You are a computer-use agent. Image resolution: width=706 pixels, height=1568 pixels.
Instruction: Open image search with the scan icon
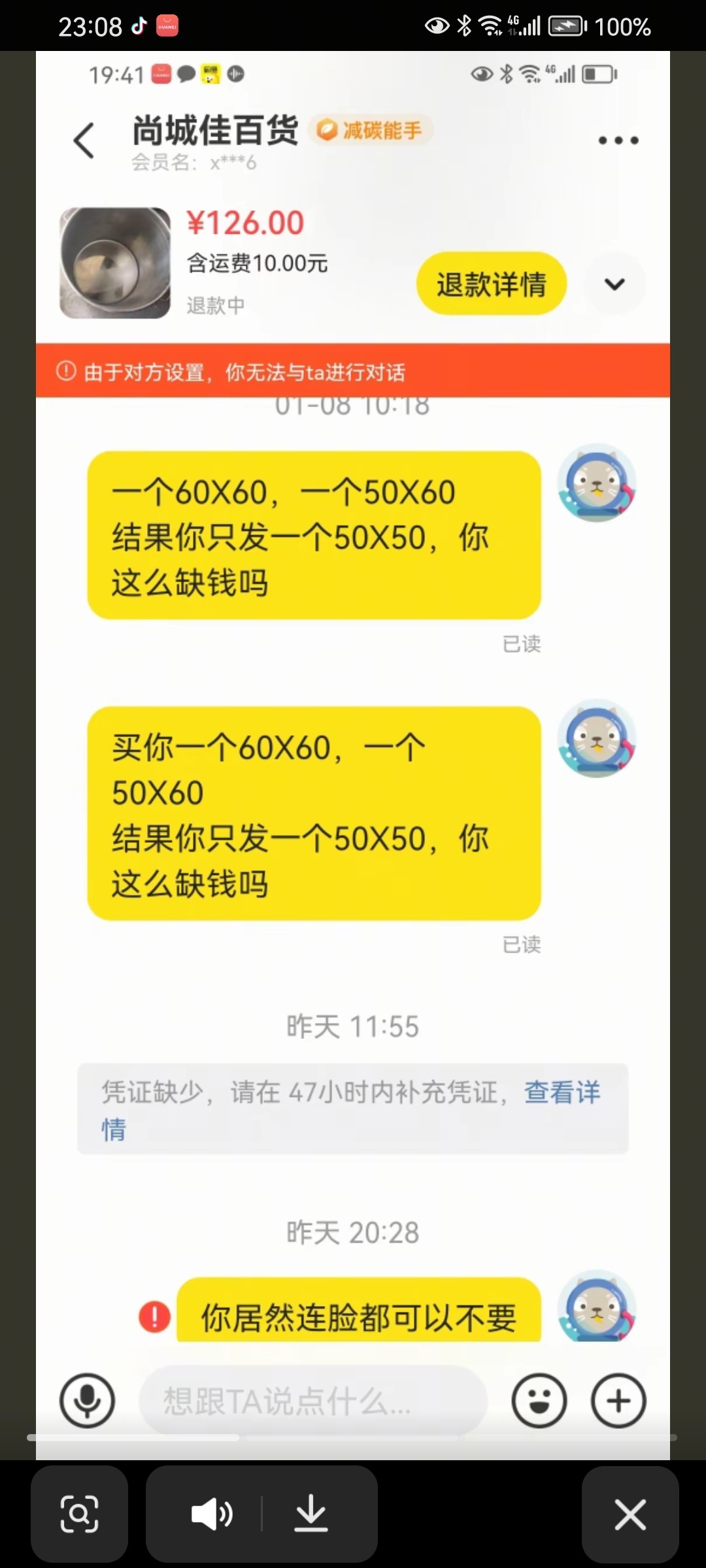tap(80, 1516)
